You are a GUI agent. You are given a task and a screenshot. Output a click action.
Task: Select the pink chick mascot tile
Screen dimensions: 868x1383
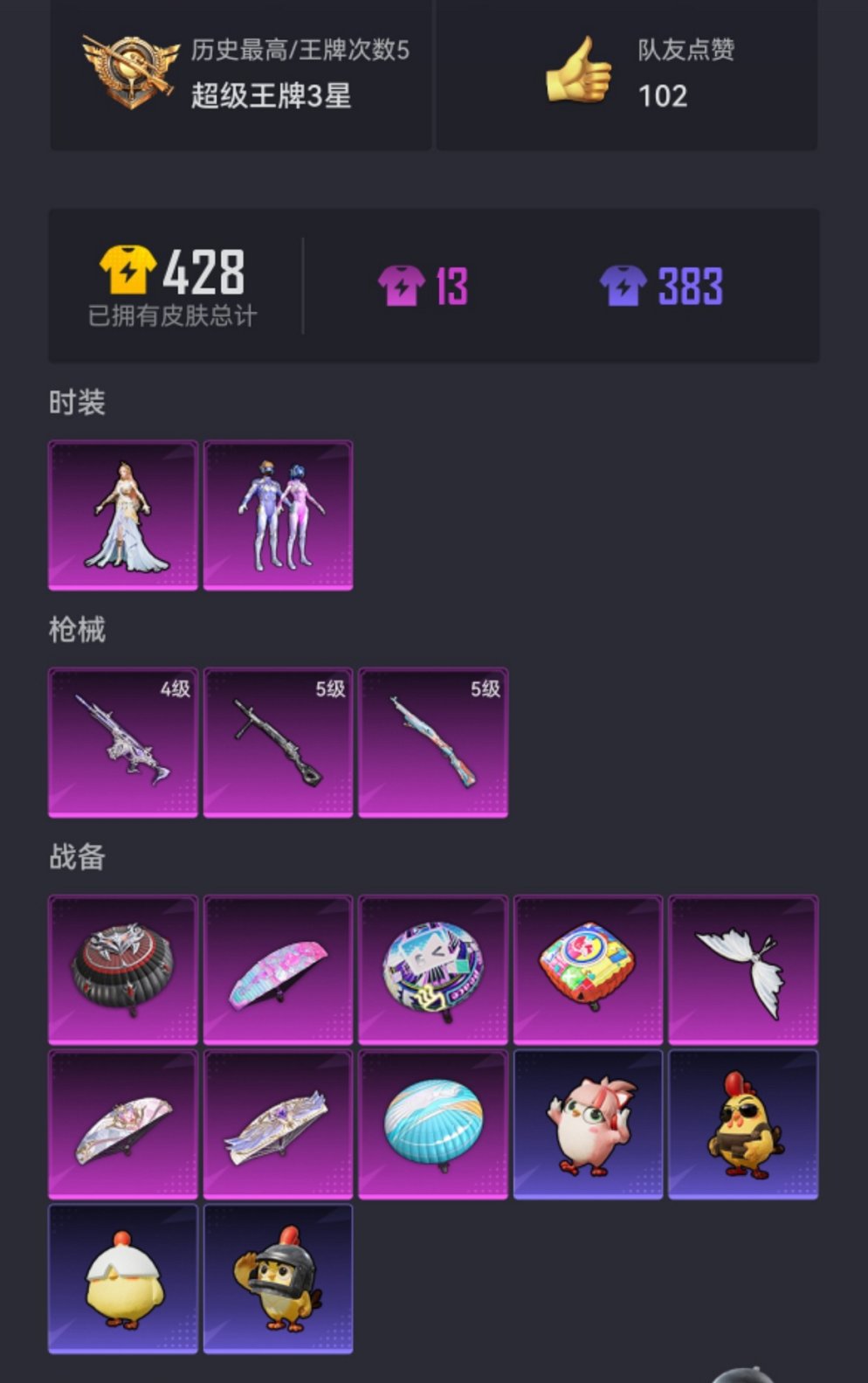588,1124
